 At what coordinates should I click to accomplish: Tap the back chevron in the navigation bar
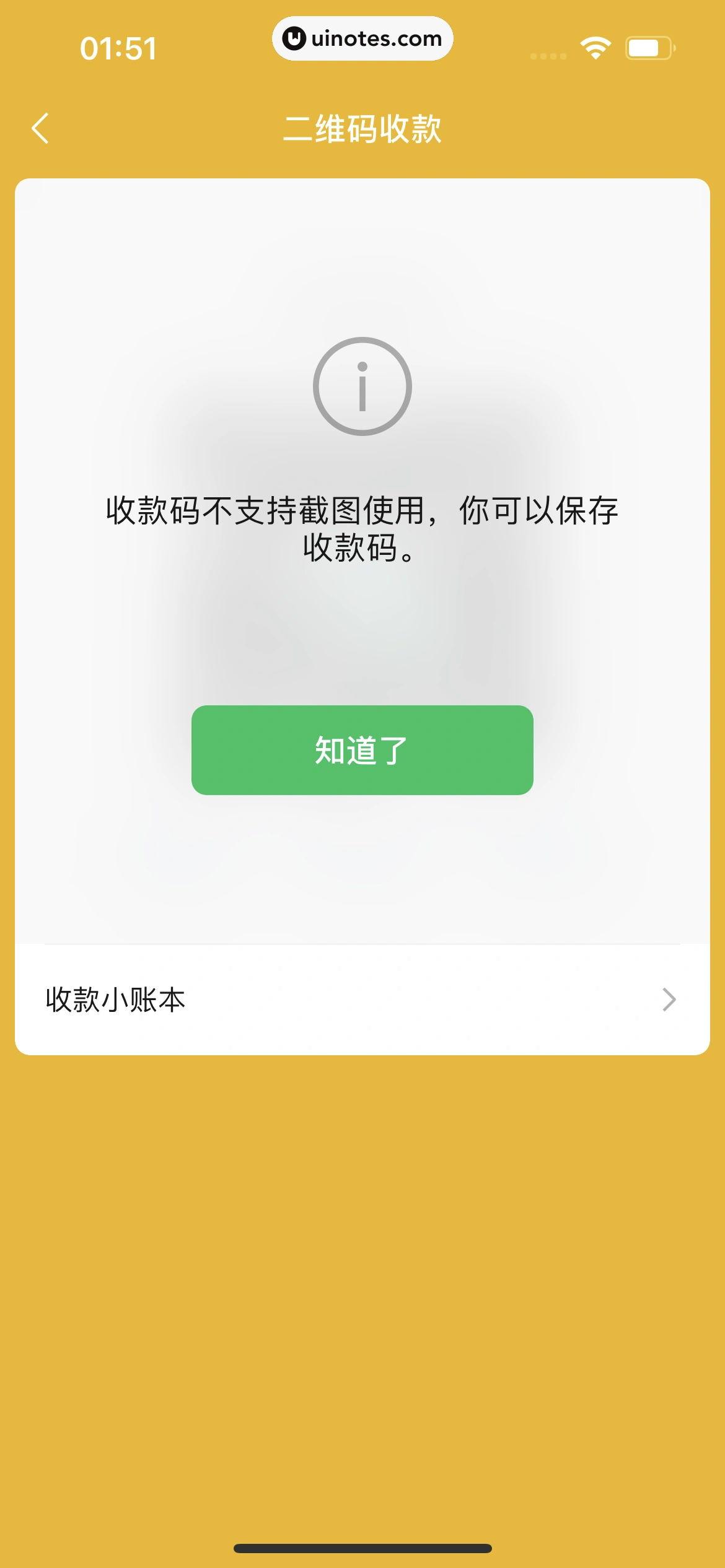pos(41,128)
